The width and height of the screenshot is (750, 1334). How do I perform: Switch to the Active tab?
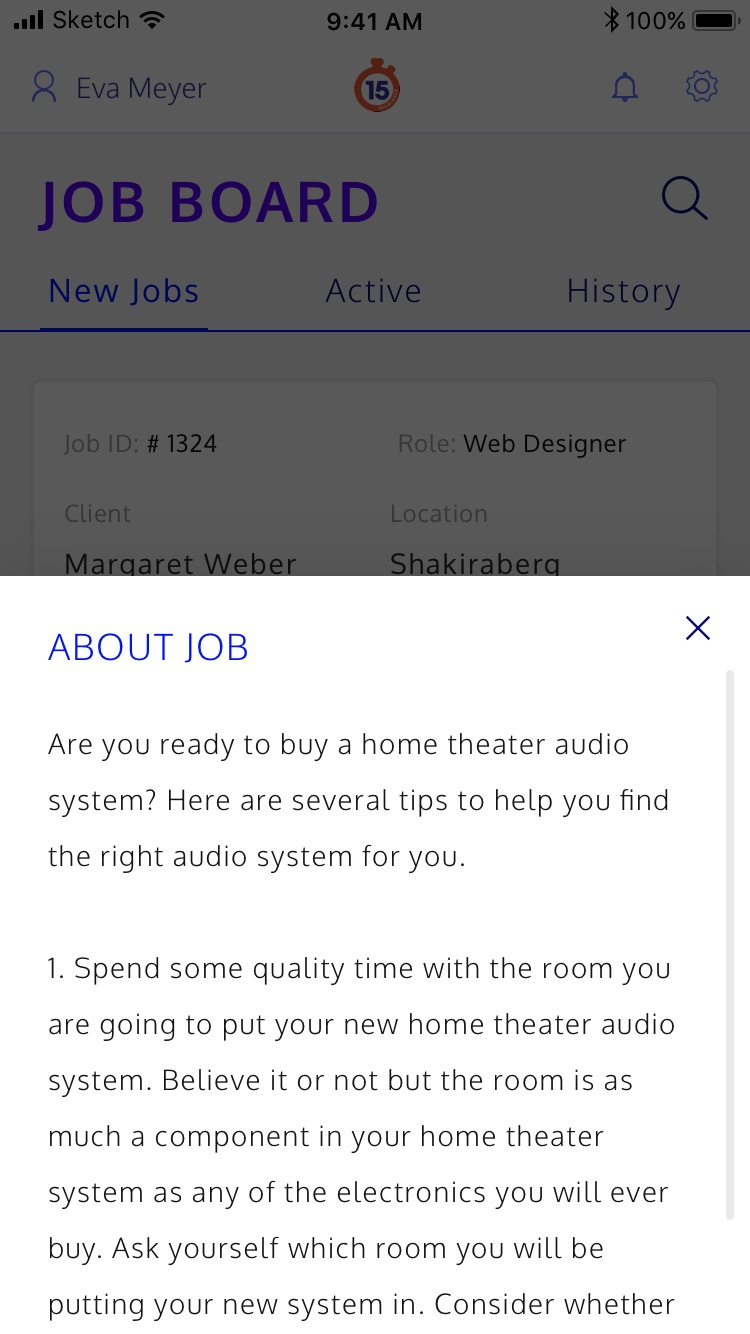[374, 291]
